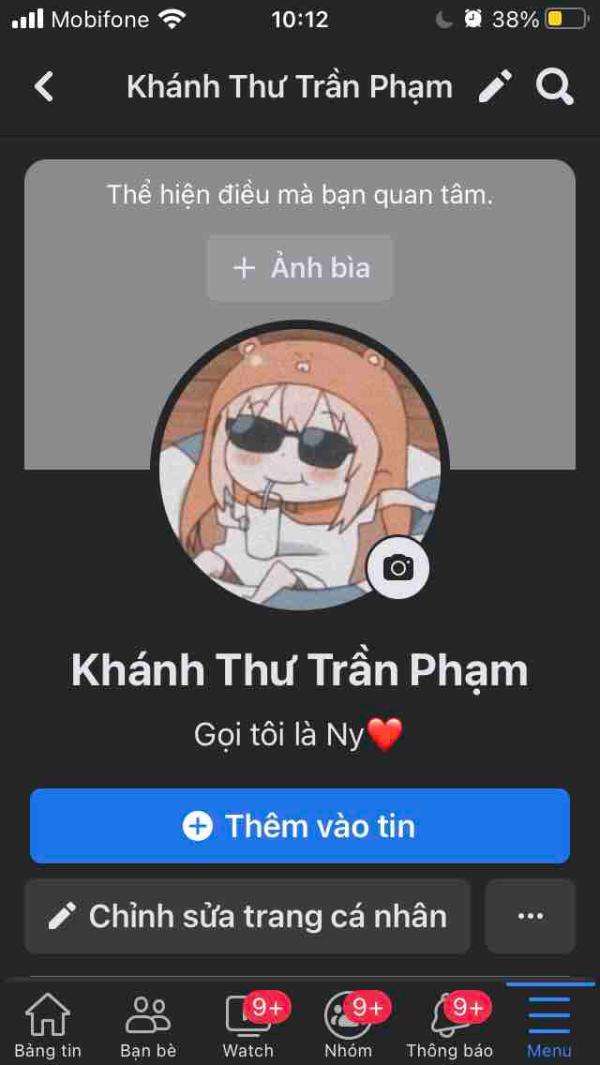The height and width of the screenshot is (1065, 600).
Task: Open the Thông báo tab
Action: pyautogui.click(x=449, y=1026)
